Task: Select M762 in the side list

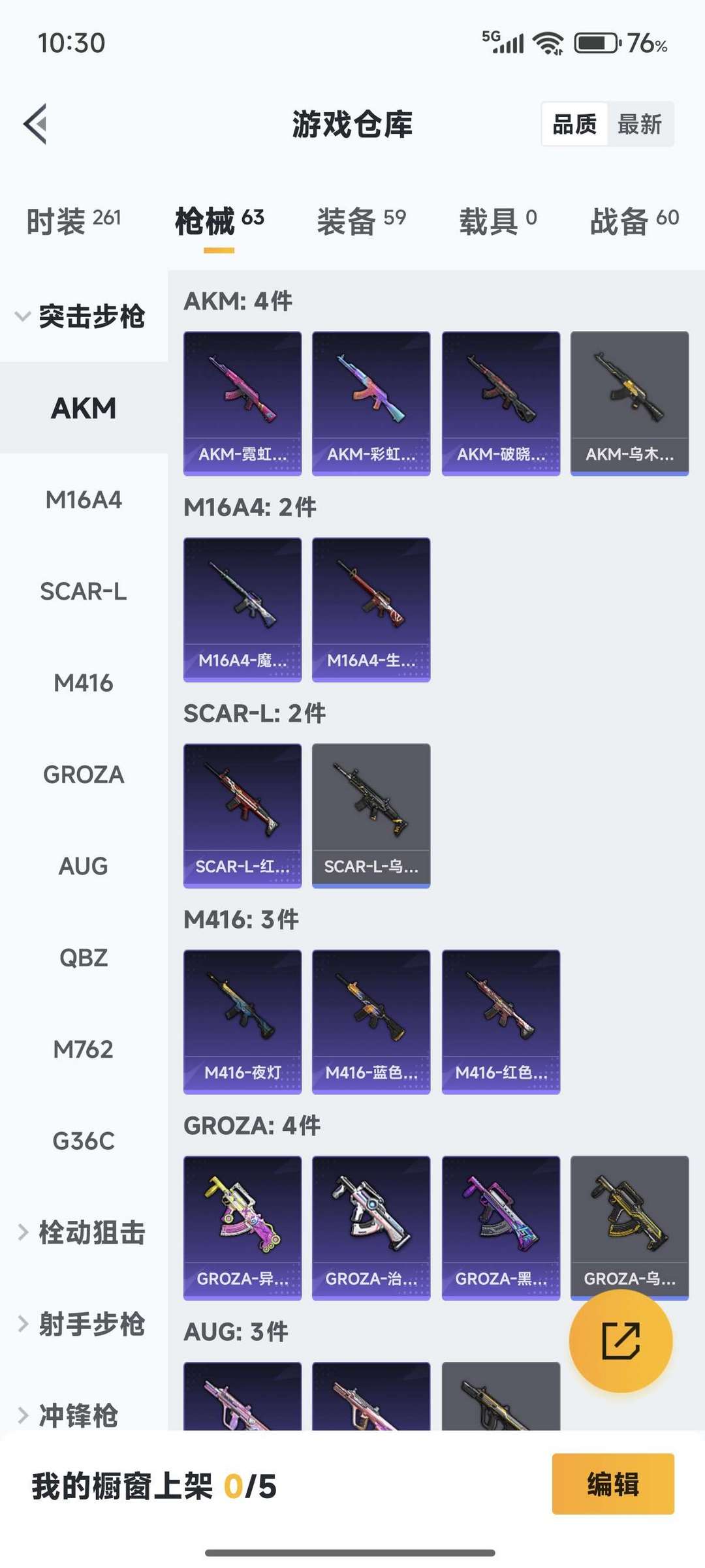Action: click(84, 1049)
